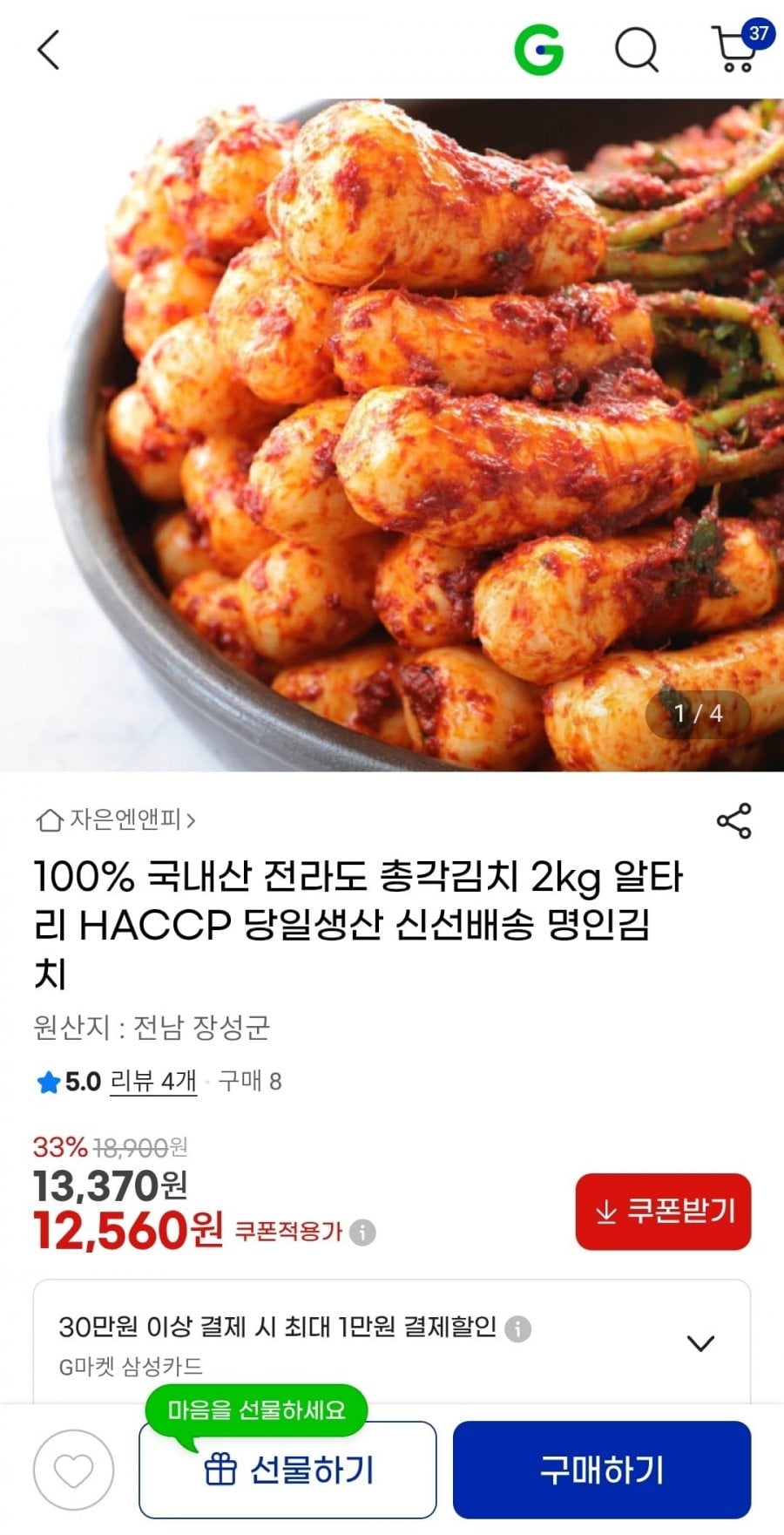Claim a coupon via 쿠폰받기
784x1535 pixels.
[x=664, y=1212]
